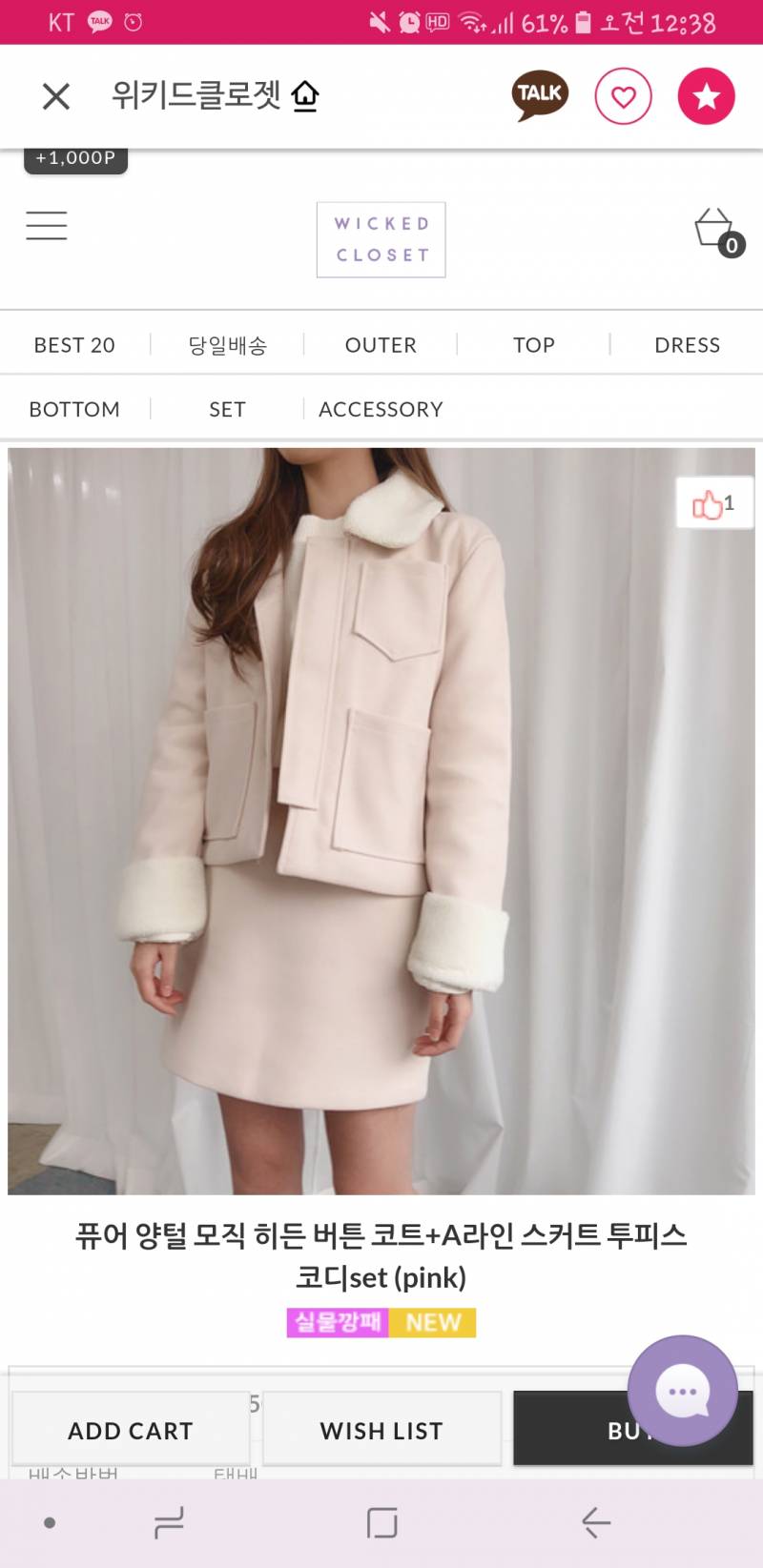Show the SET category
Screen dimensions: 763x1568
point(227,409)
